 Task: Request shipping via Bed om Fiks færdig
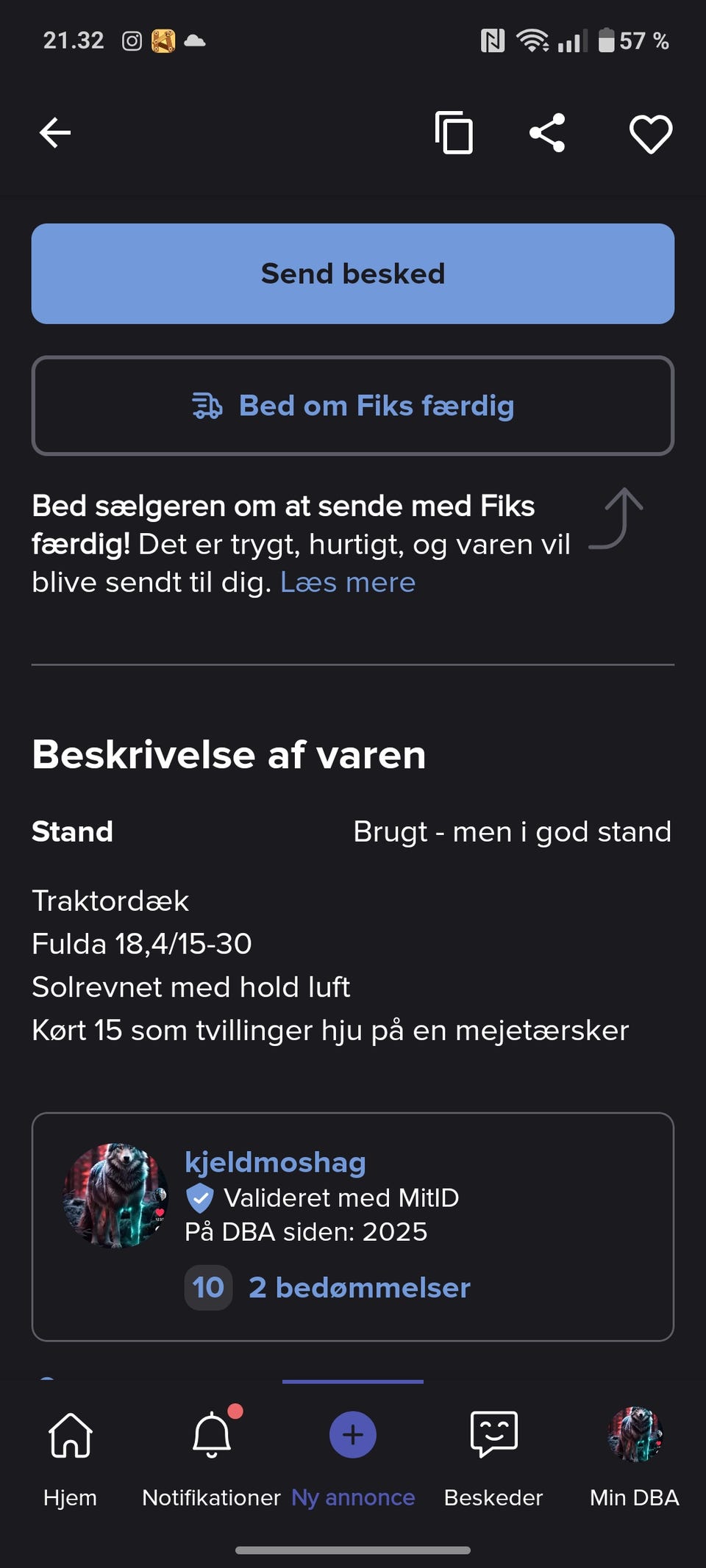pos(353,406)
